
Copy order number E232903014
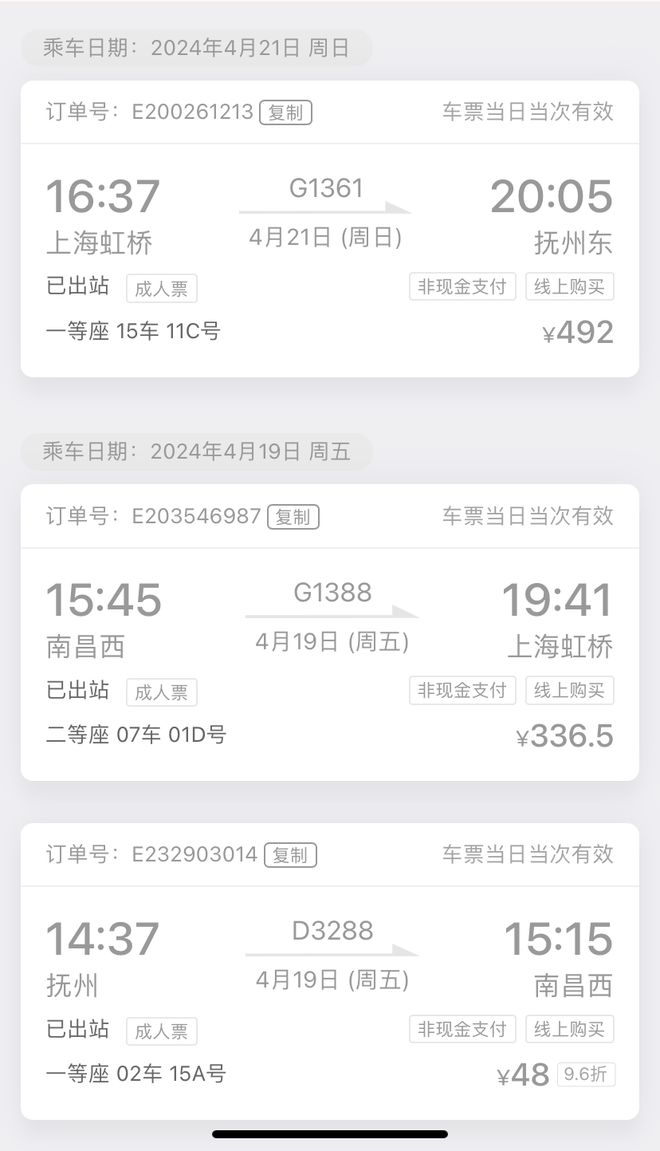pyautogui.click(x=290, y=855)
